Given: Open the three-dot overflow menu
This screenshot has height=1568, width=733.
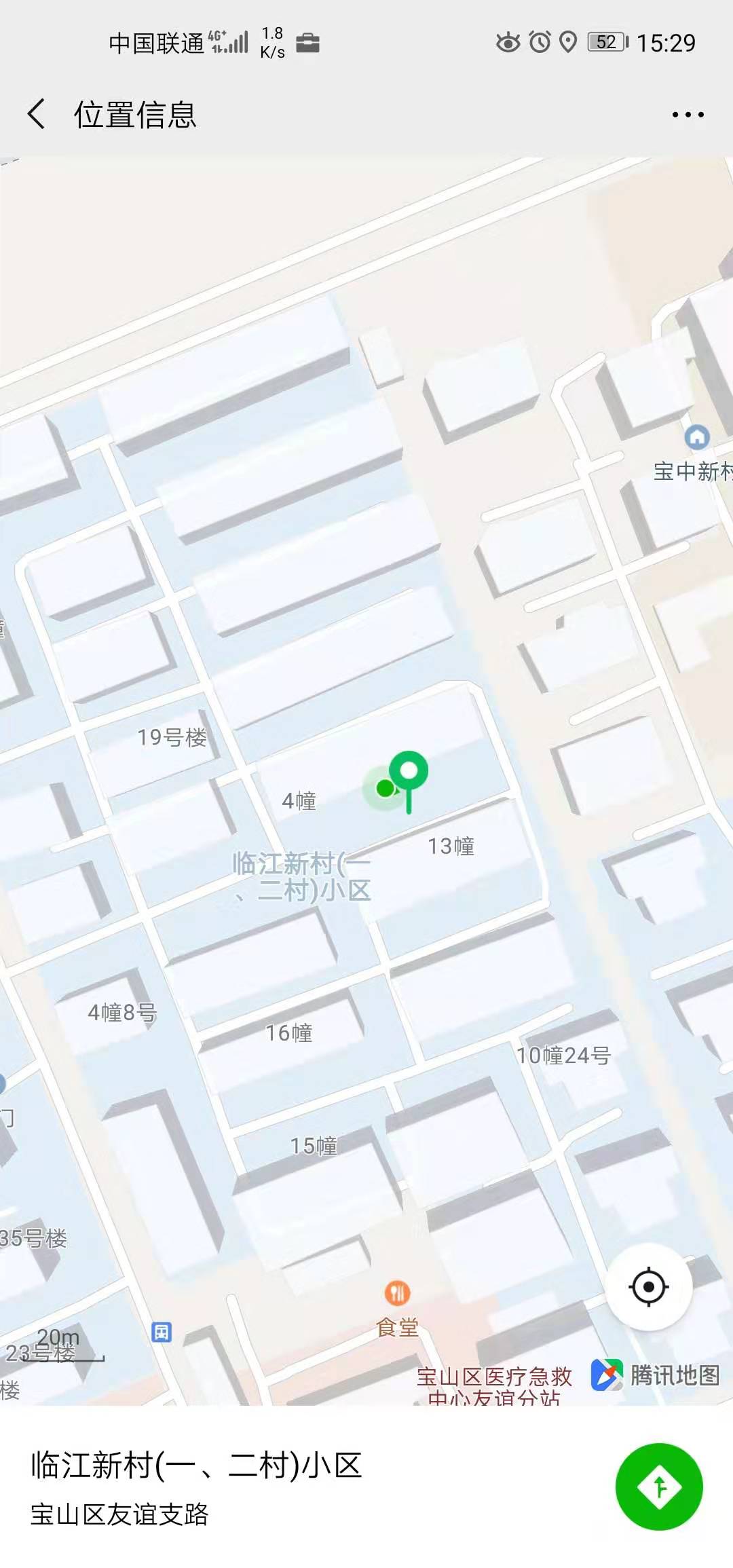Looking at the screenshot, I should 688,115.
